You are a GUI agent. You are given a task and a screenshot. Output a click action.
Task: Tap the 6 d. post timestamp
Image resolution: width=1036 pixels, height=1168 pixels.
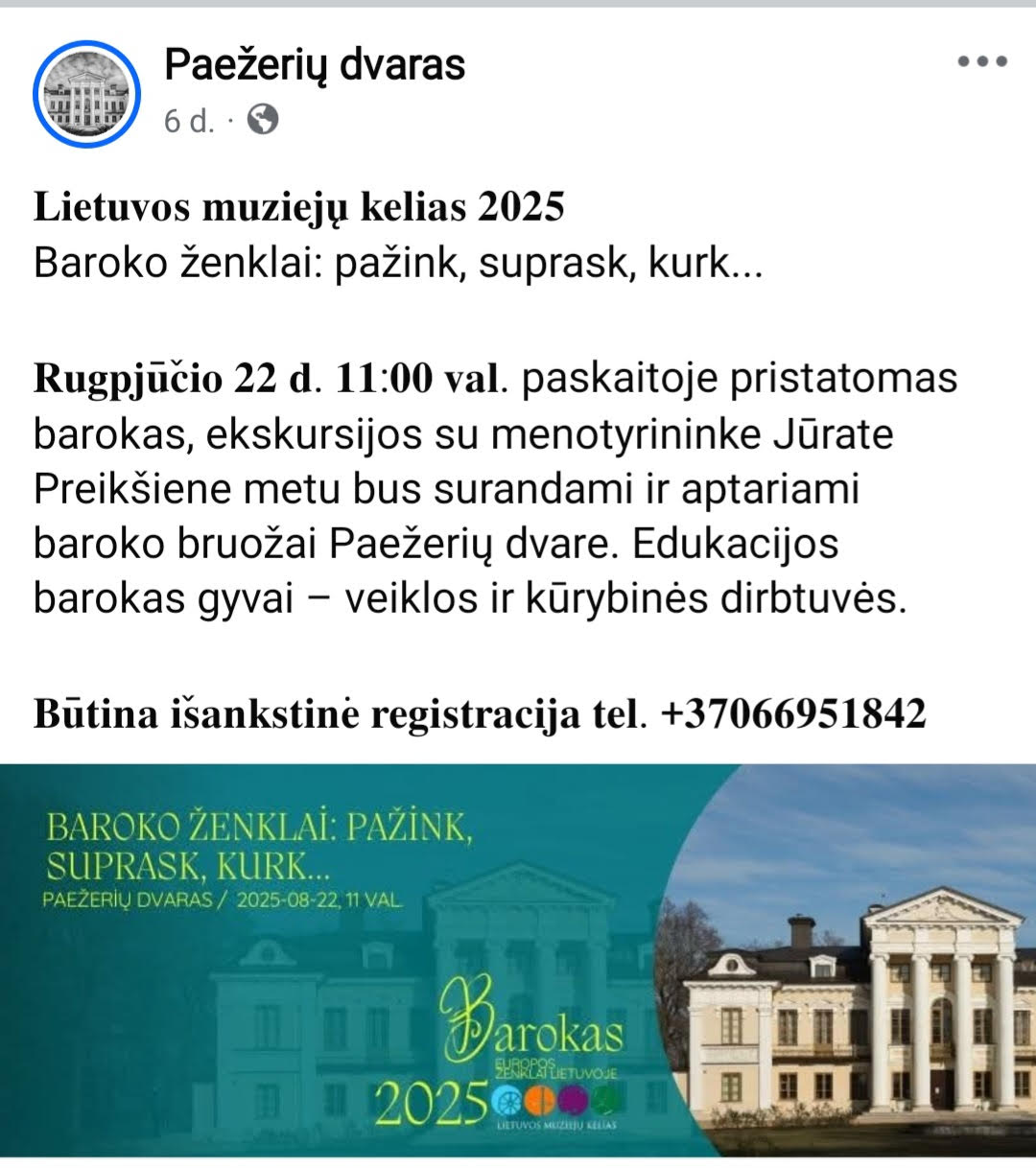(x=188, y=121)
